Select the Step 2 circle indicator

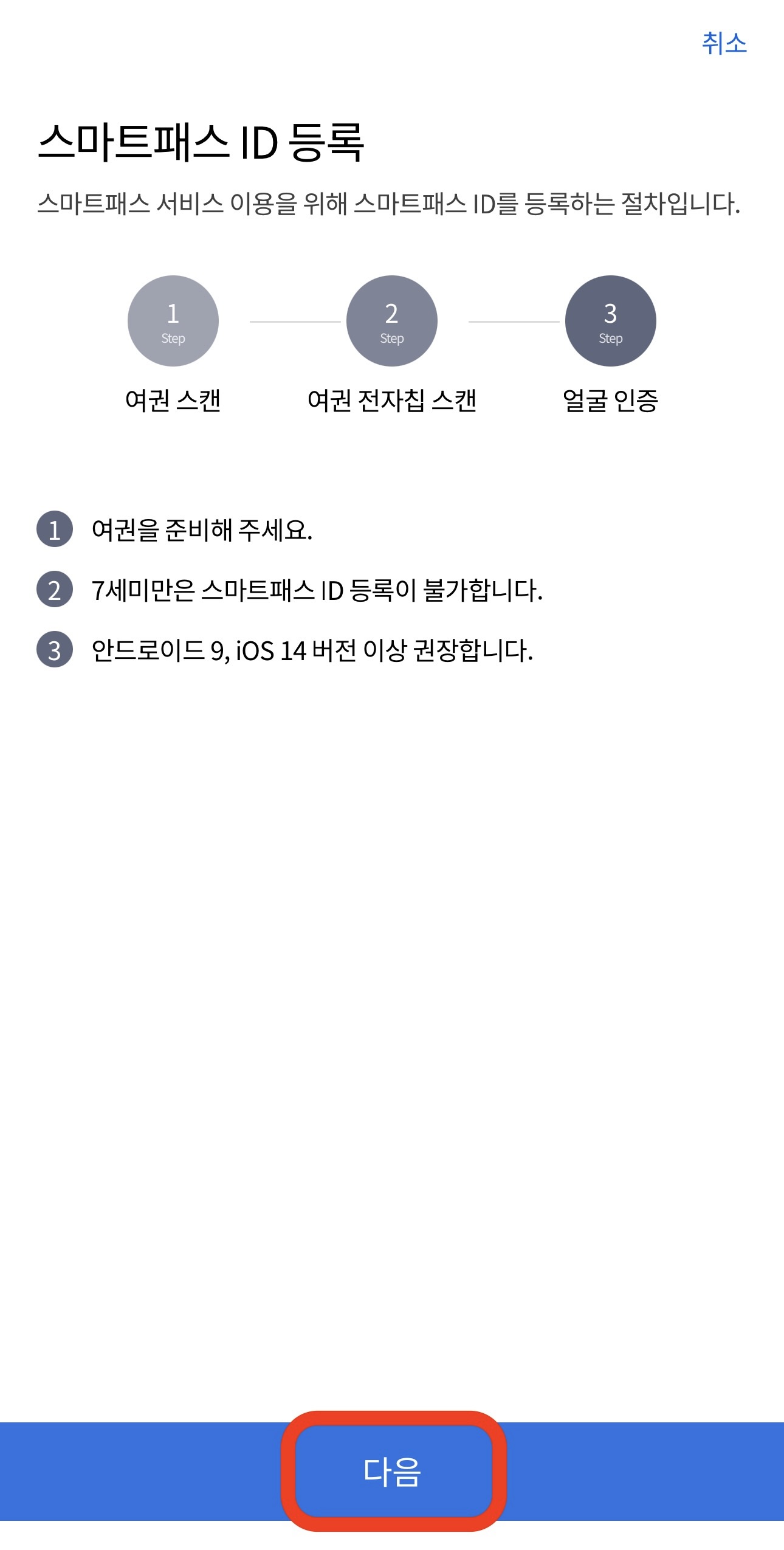(x=391, y=321)
